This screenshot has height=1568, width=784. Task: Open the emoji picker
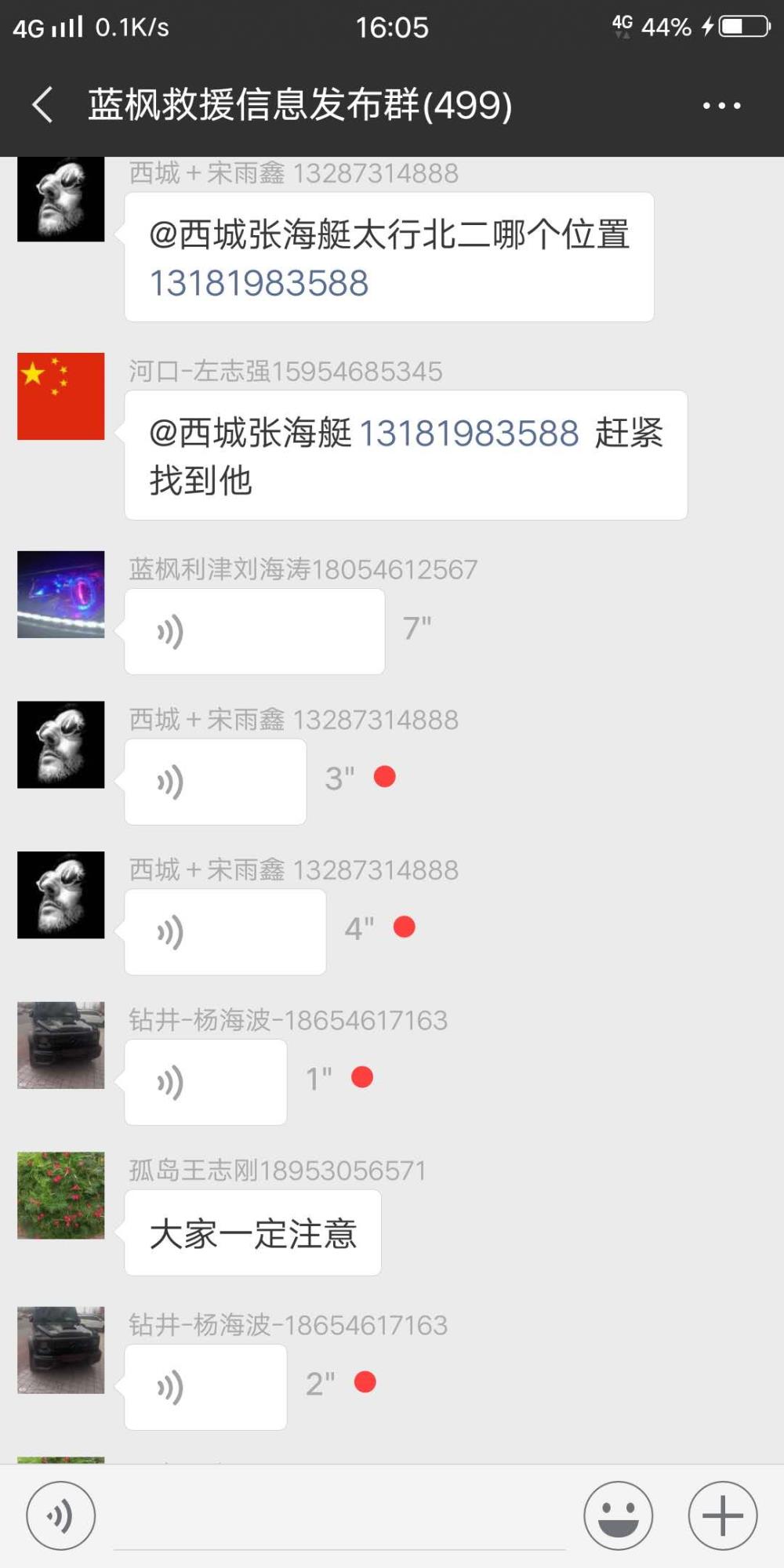pos(618,1515)
